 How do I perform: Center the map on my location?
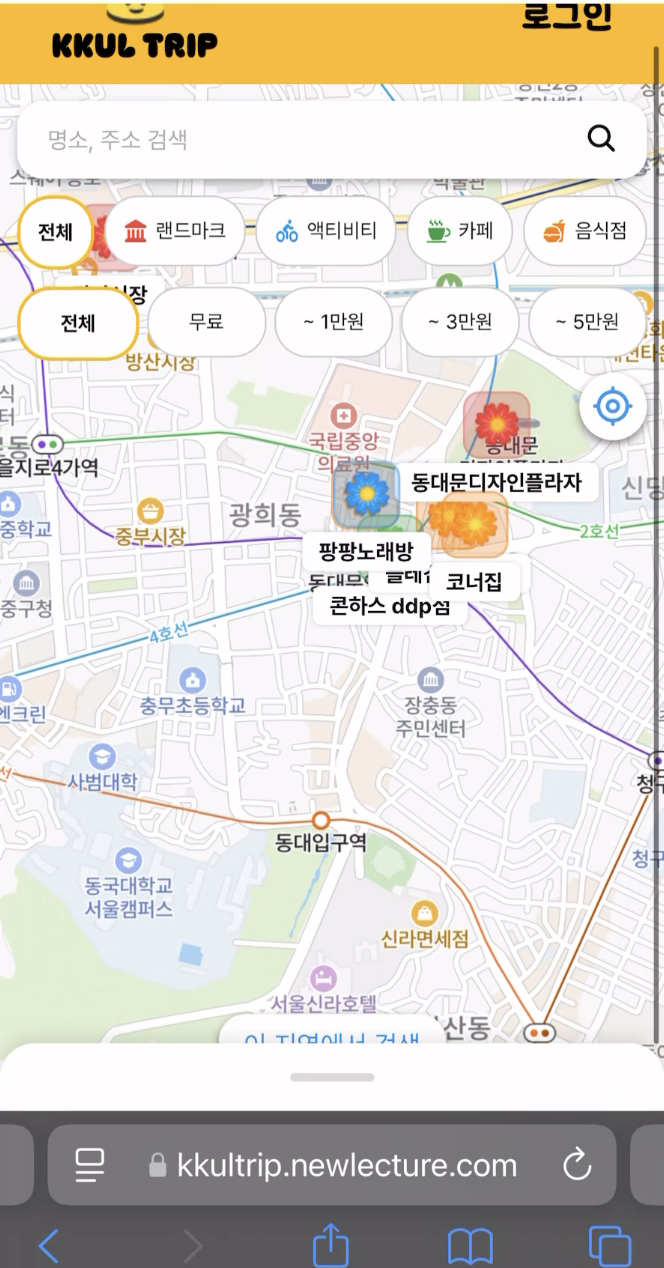[612, 407]
